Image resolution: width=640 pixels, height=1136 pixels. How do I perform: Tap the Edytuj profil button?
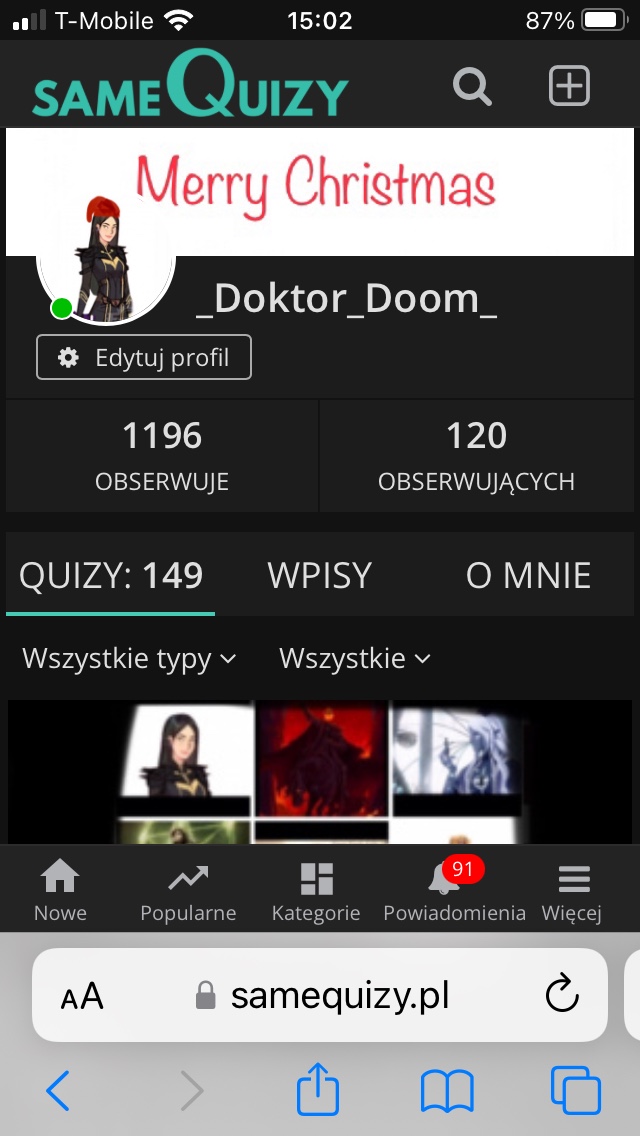pyautogui.click(x=144, y=358)
